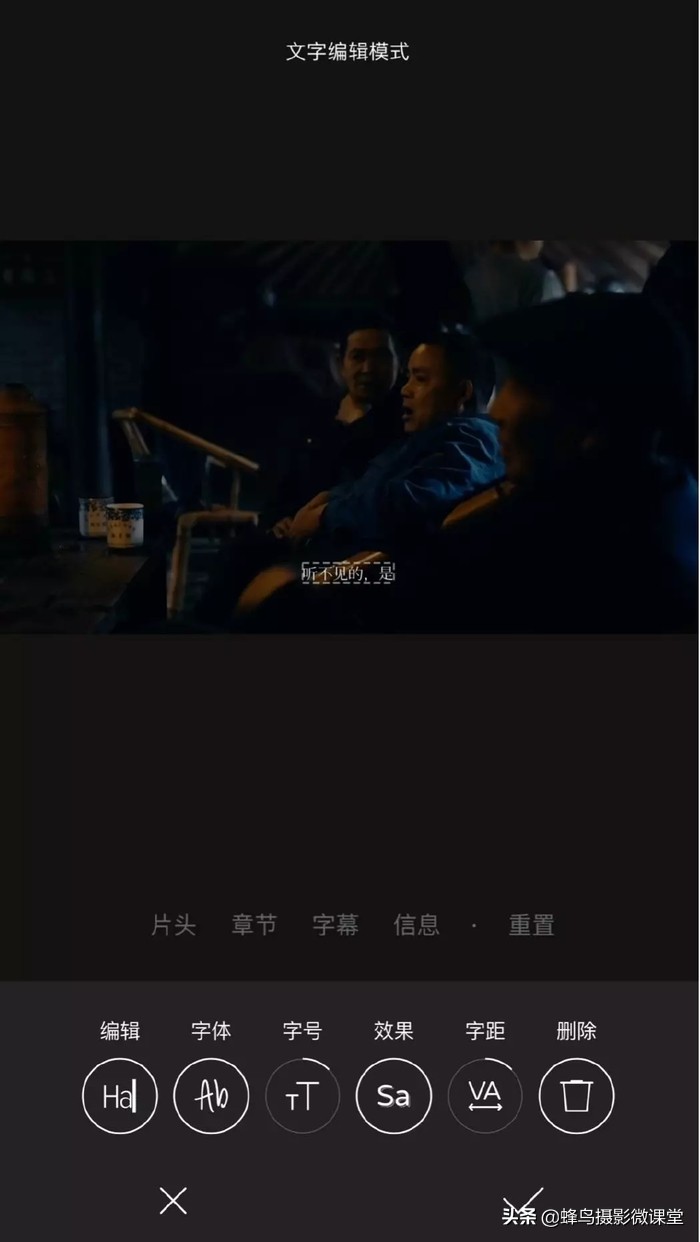Cancel text editing with the X
Viewport: 700px width, 1242px height.
tap(173, 1201)
